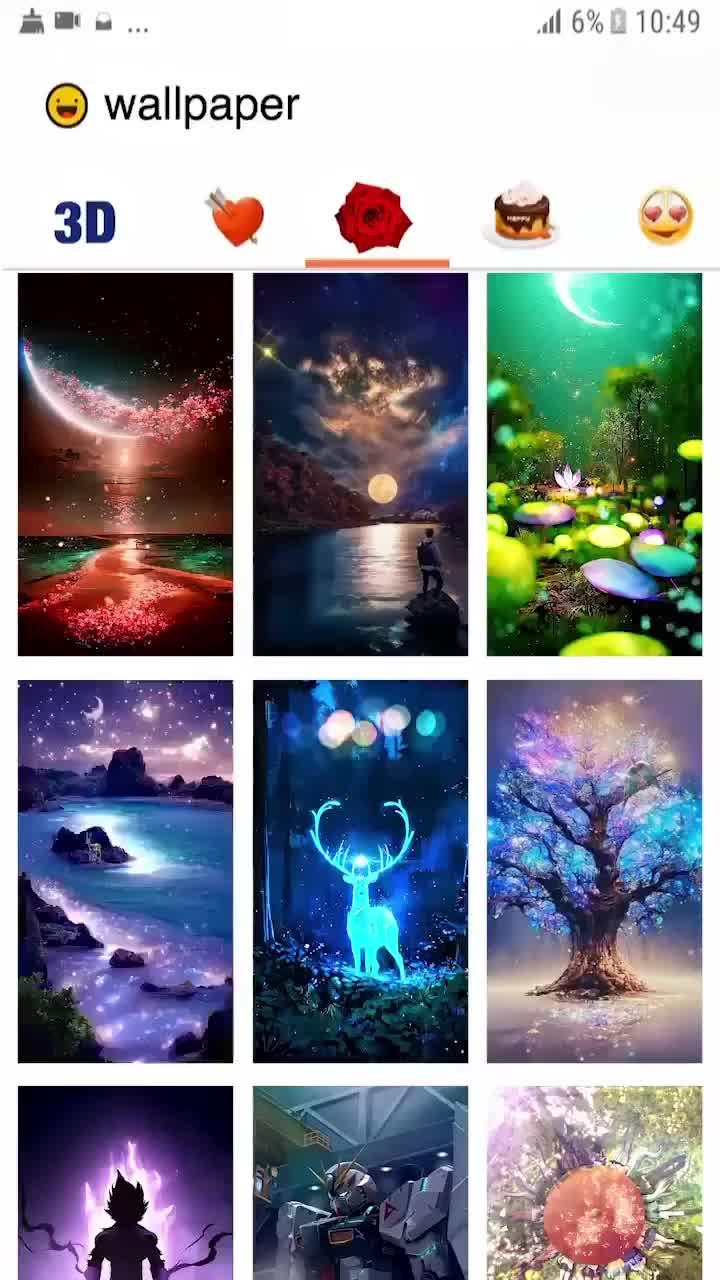The image size is (720, 1280).
Task: Select the starry night beach wallpaper
Action: 125,868
